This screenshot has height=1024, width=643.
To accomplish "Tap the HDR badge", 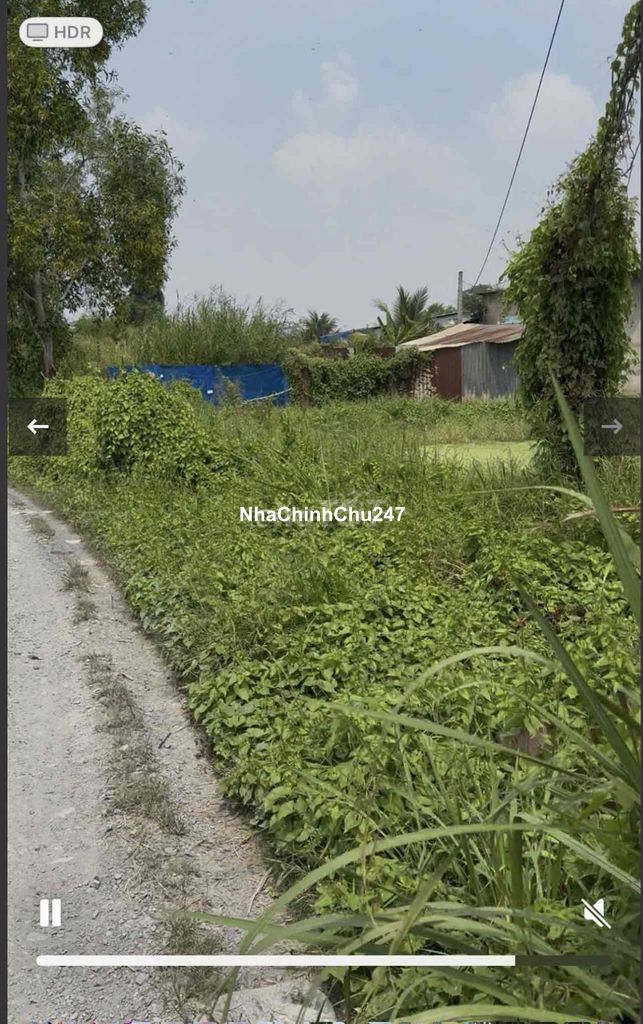I will [x=61, y=32].
